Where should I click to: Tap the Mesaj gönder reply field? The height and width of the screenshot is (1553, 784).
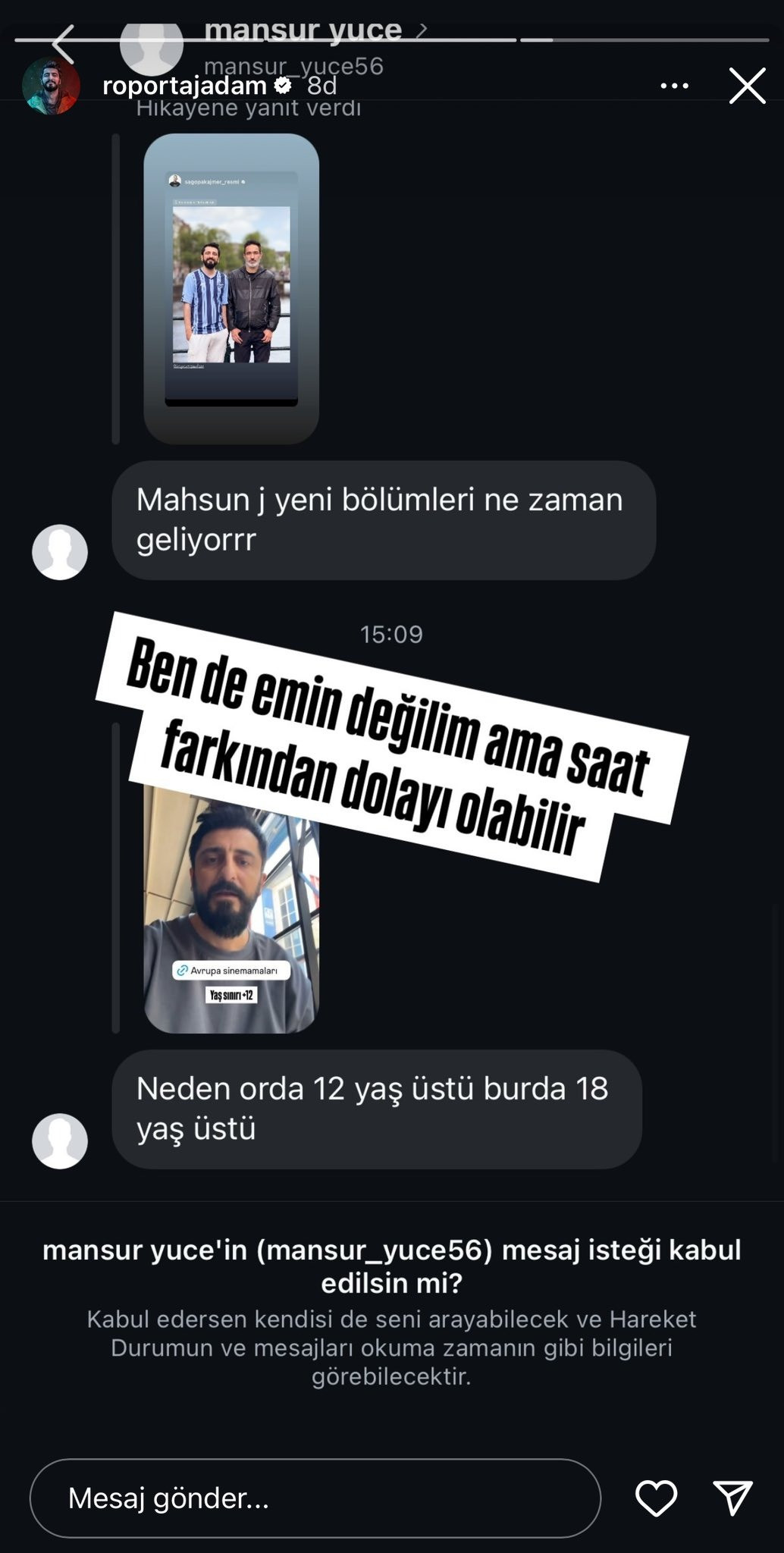[x=315, y=1498]
